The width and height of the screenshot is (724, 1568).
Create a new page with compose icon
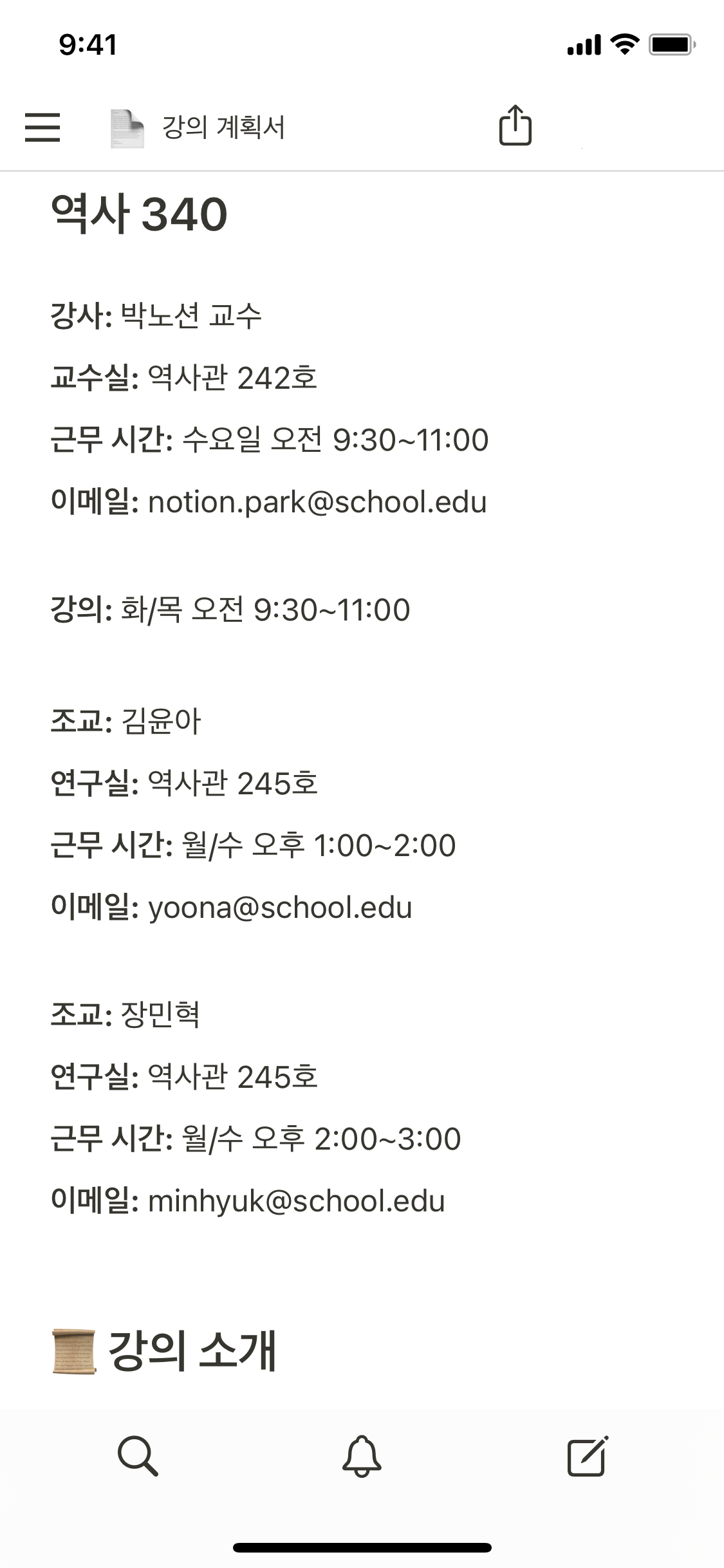coord(587,1455)
